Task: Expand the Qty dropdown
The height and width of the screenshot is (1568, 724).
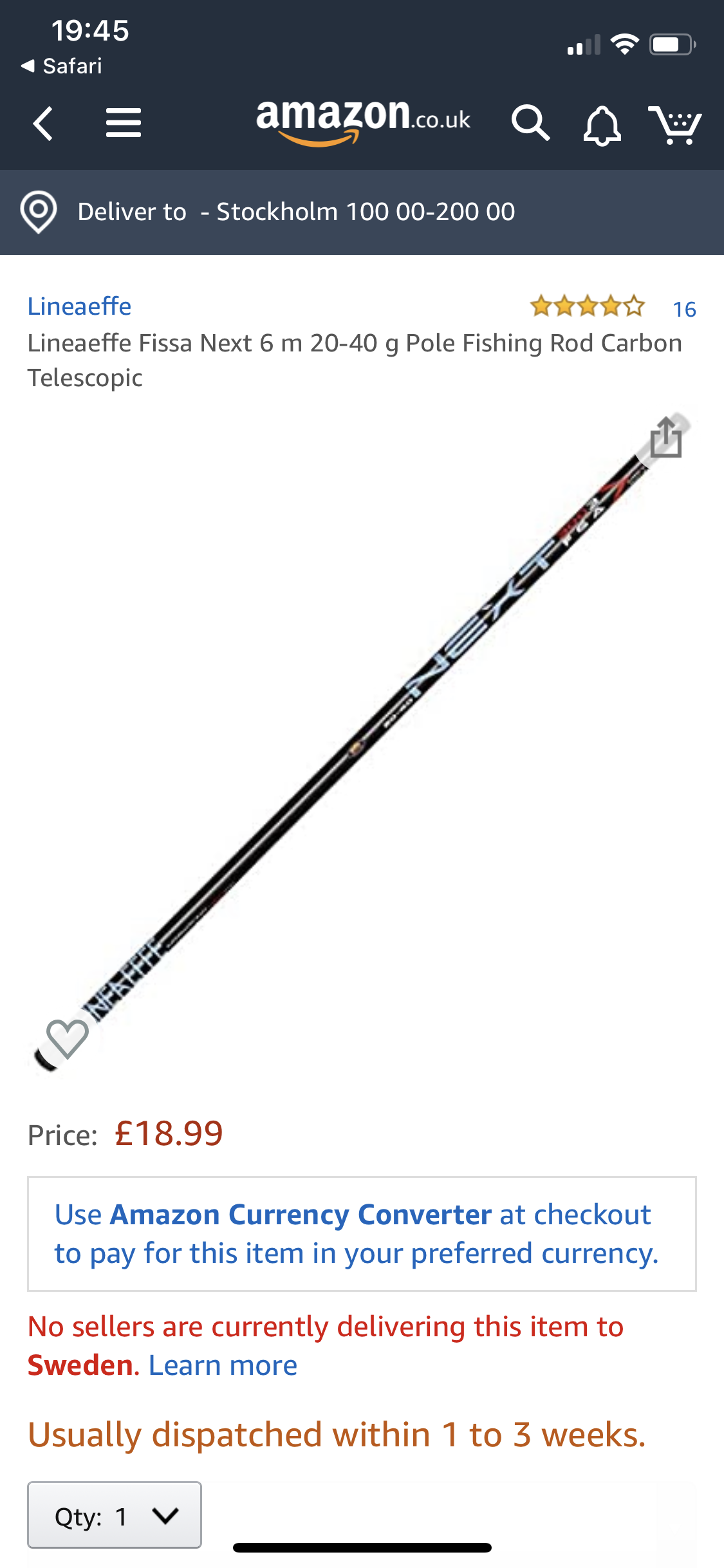Action: coord(115,1515)
